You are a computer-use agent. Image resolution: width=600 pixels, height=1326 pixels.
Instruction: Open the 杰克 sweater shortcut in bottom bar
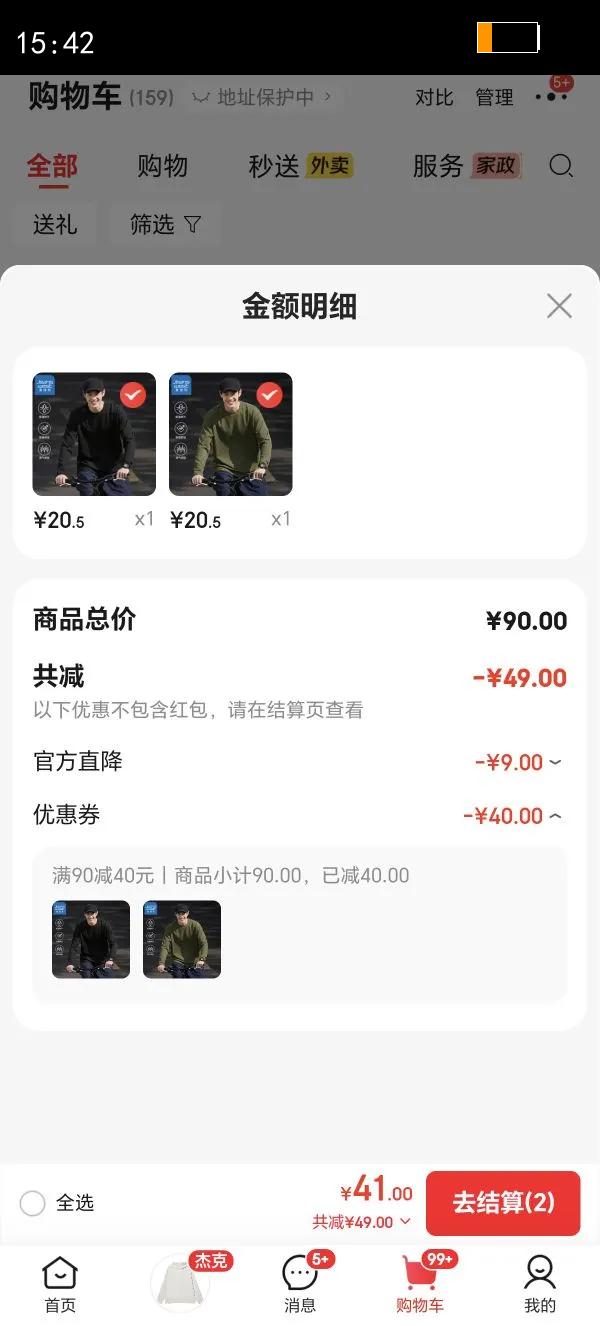coord(181,1283)
